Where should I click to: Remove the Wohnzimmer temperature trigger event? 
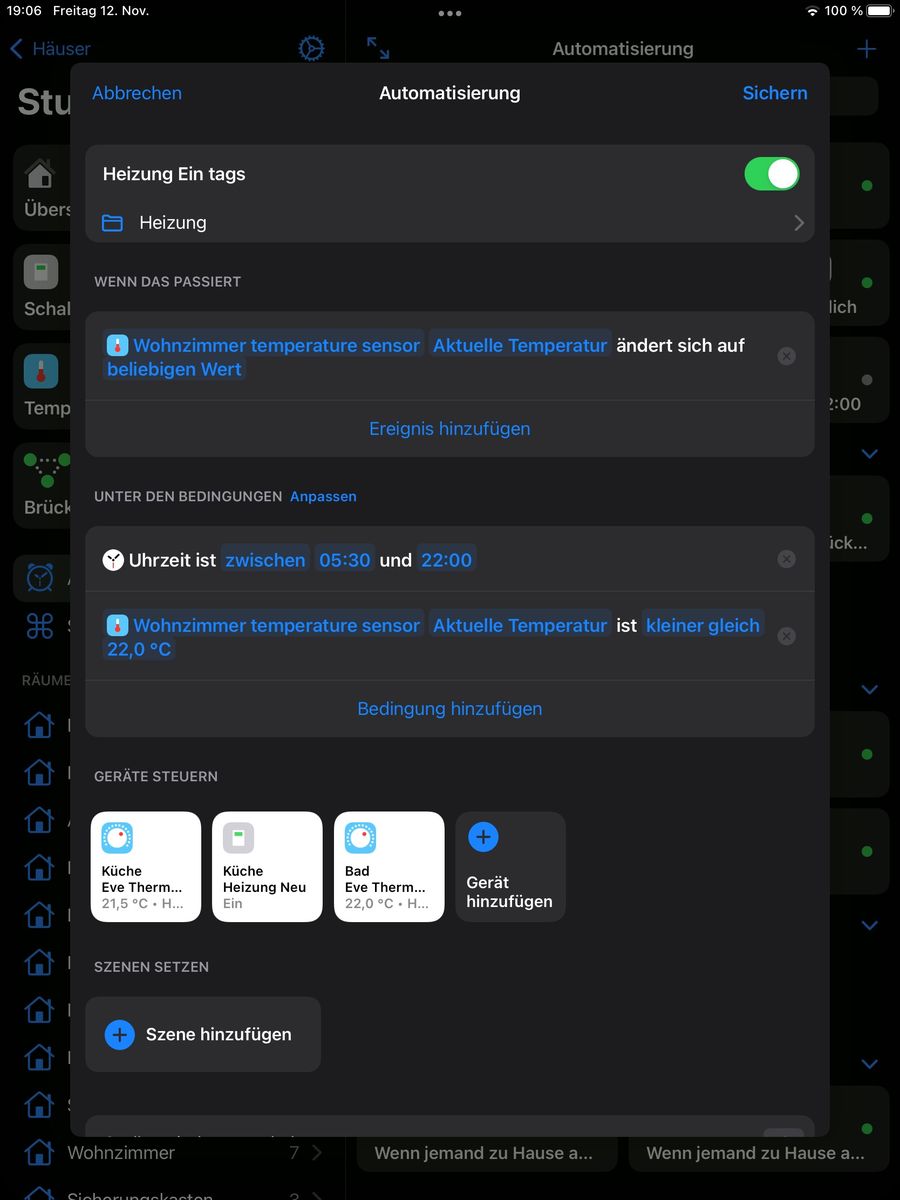point(787,356)
